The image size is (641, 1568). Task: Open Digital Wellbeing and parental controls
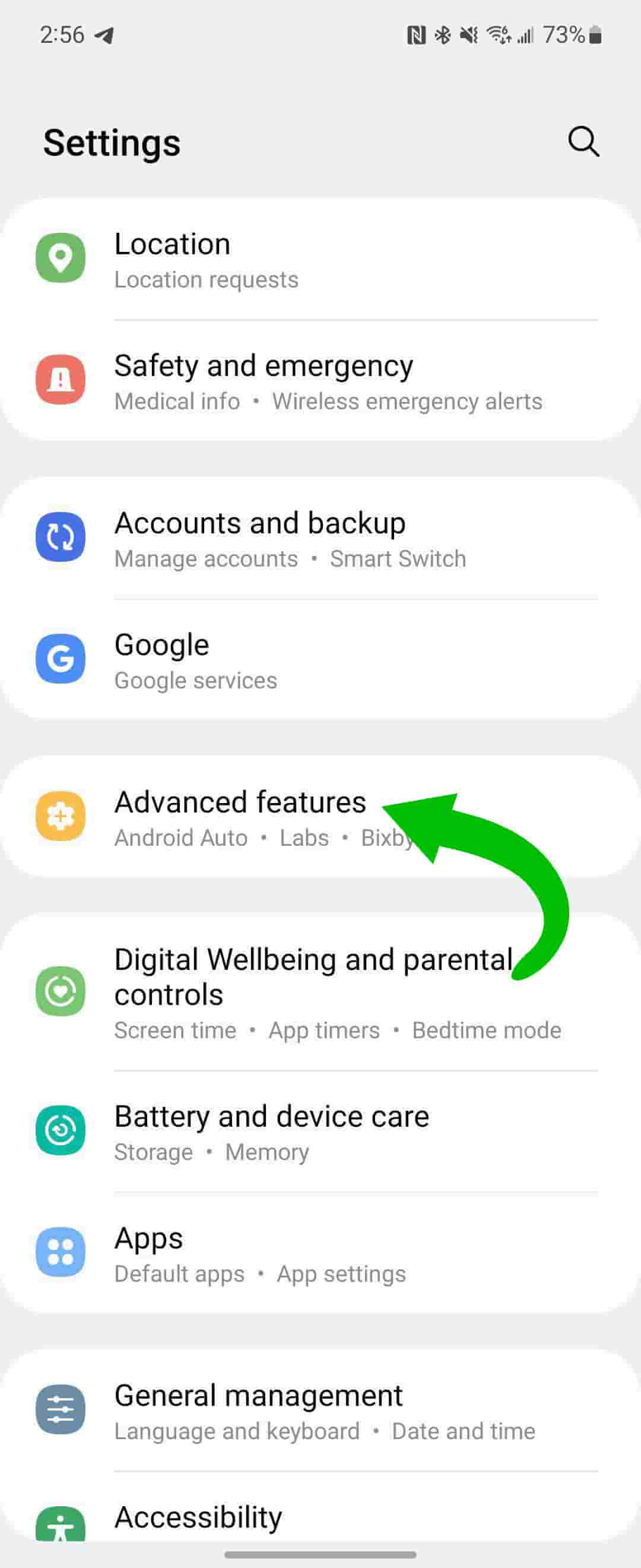click(x=320, y=992)
